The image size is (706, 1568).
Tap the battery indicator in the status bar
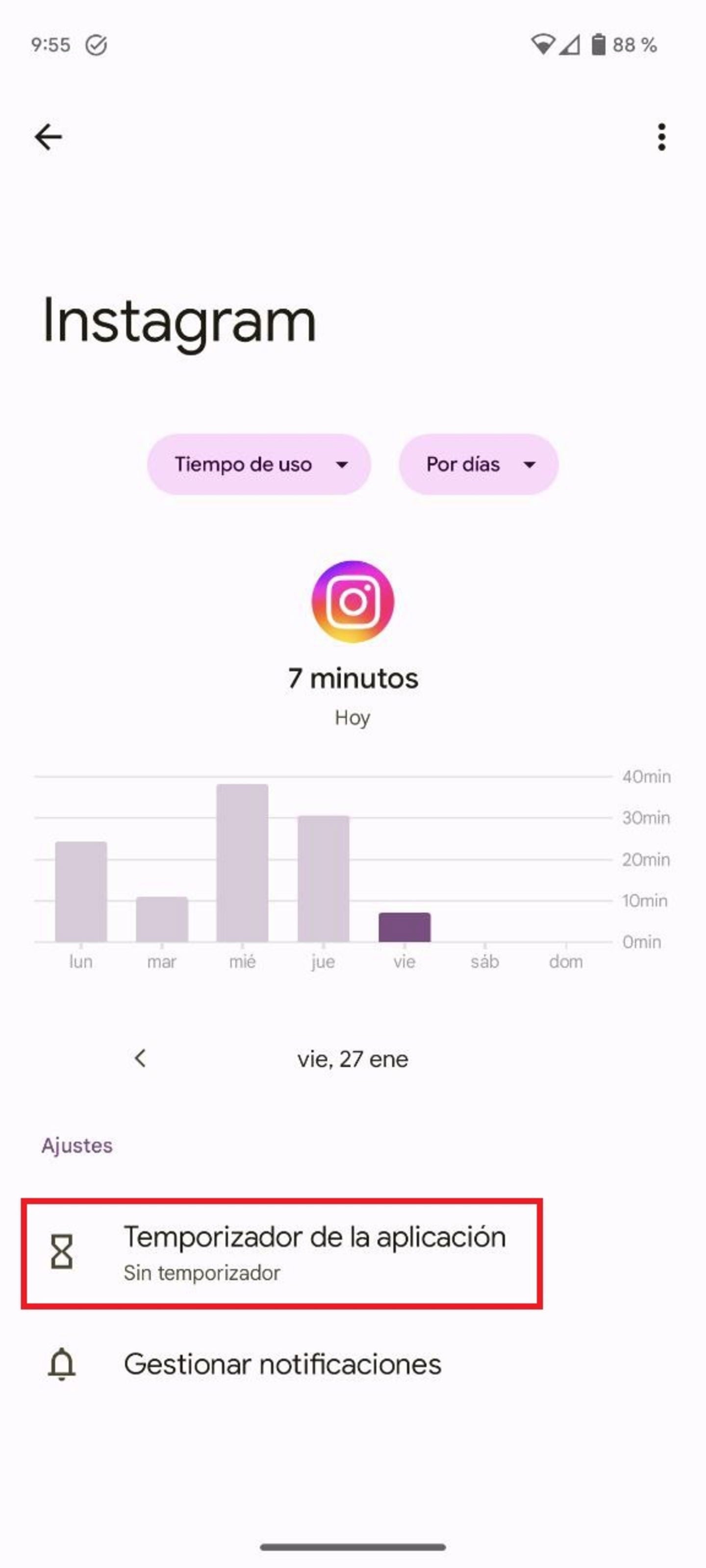click(x=598, y=44)
